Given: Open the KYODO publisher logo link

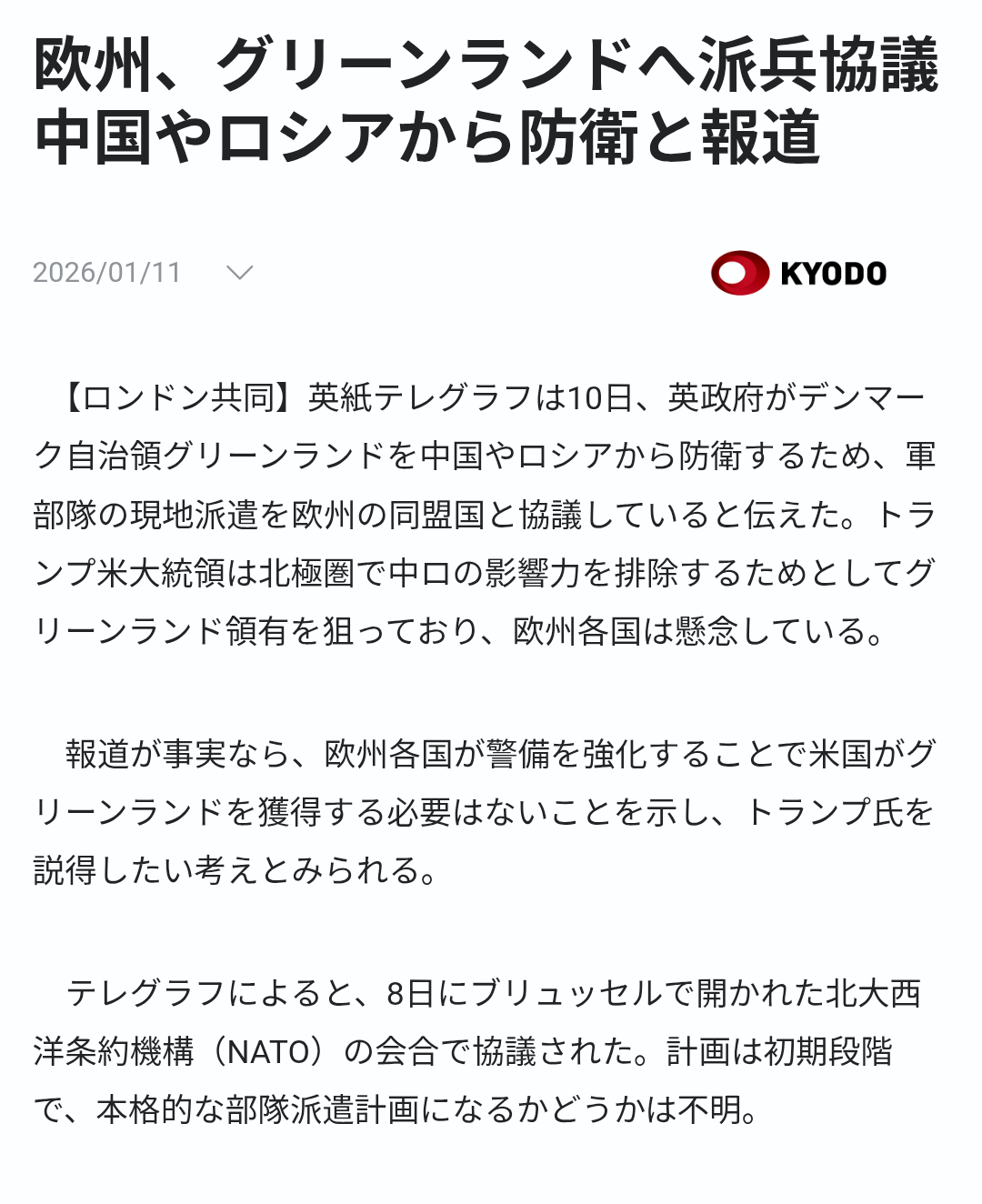Looking at the screenshot, I should (x=798, y=273).
